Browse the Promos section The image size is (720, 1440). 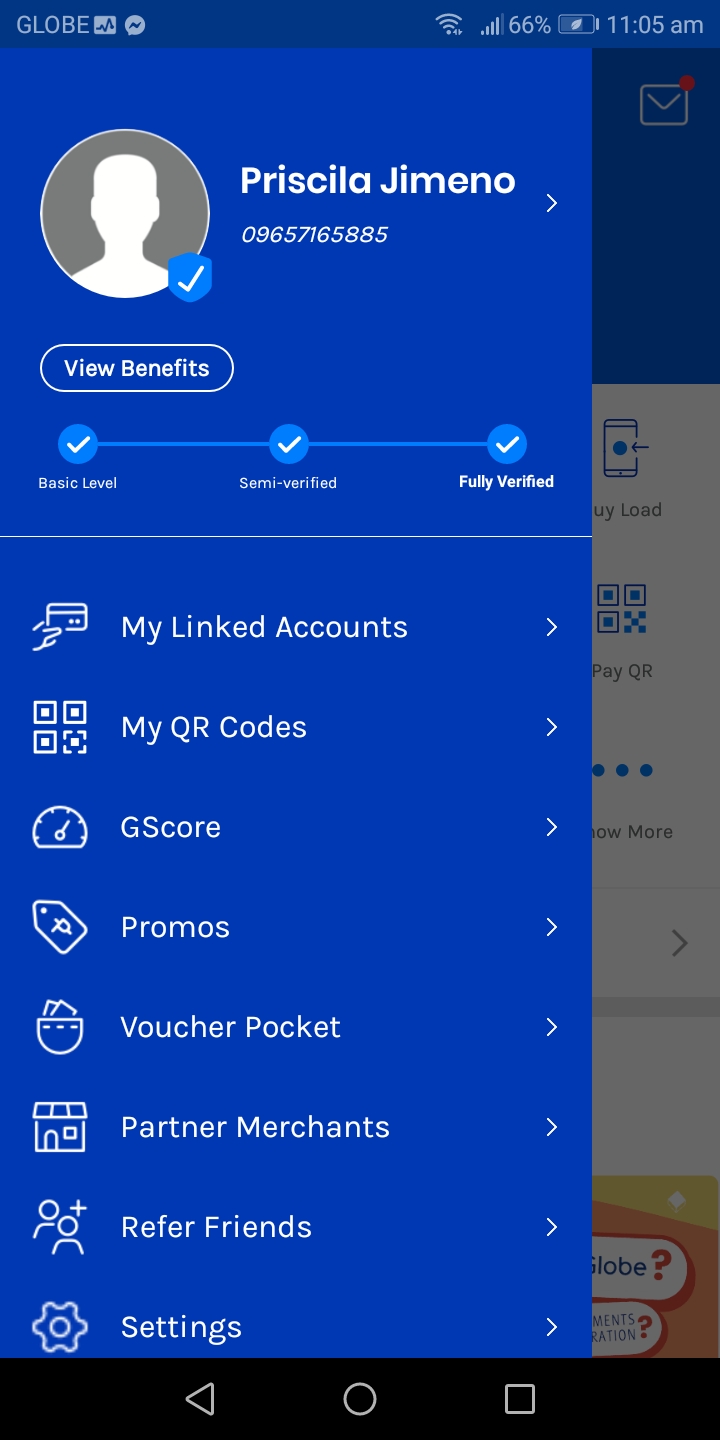175,927
